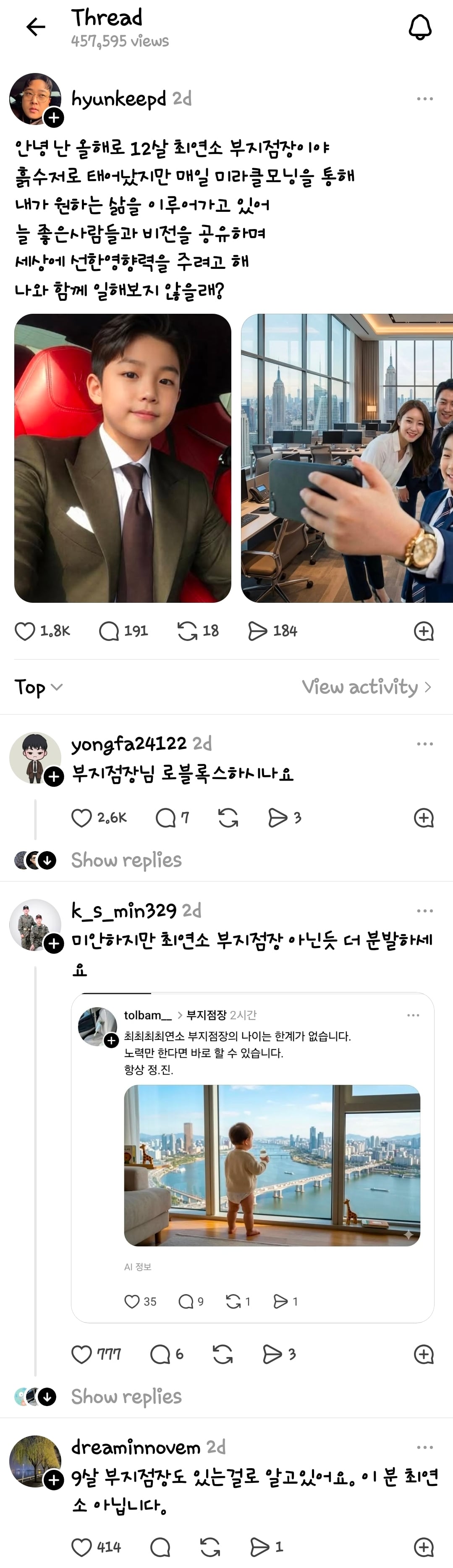453x1568 pixels.
Task: Like yongfa24122's reply
Action: [x=81, y=818]
